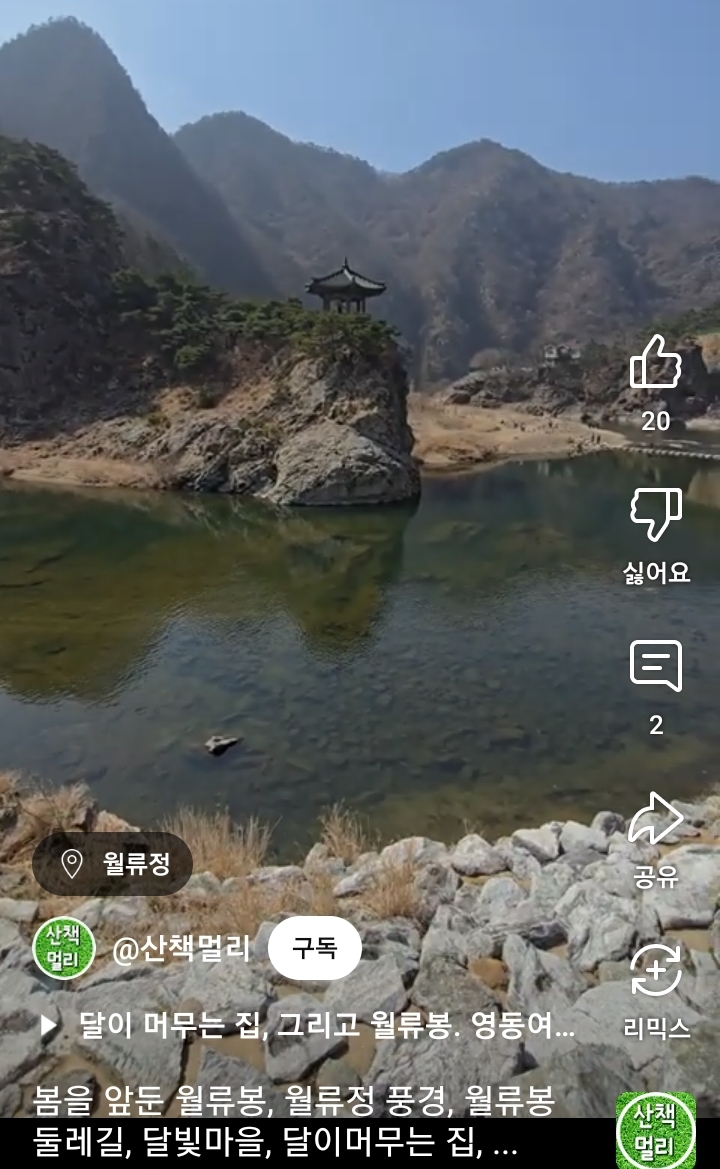720x1169 pixels.
Task: Tap the 산책멀리 sound thumbnail
Action: tap(656, 1130)
